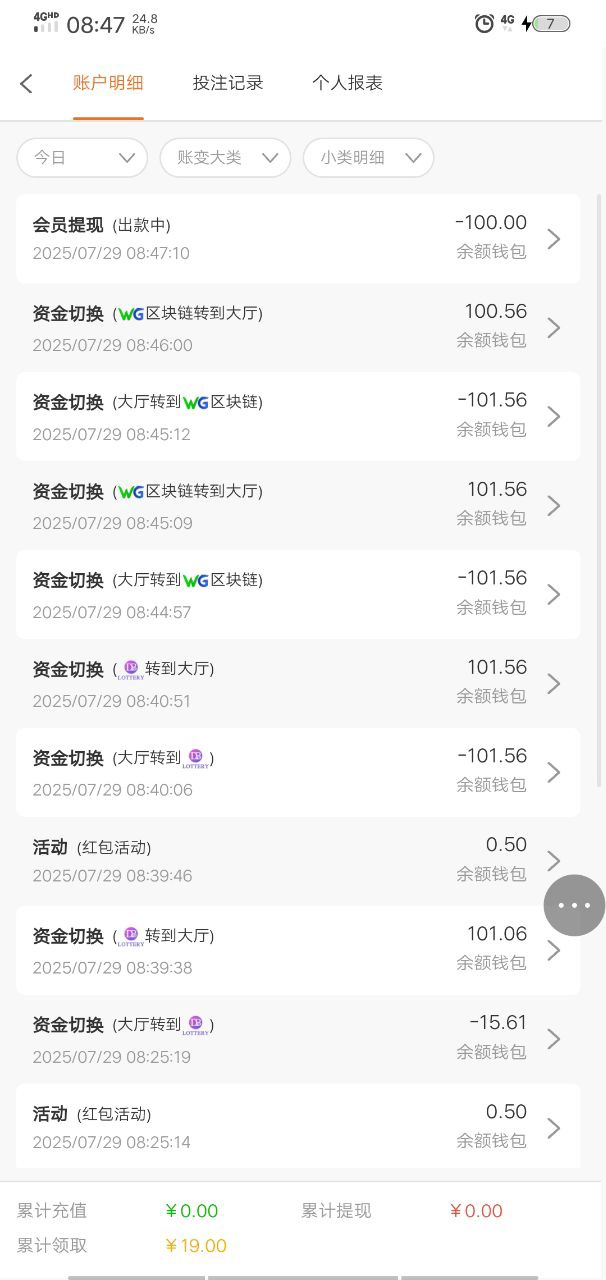Screen dimensions: 606x1280
Task: Tap the floating three-dot button
Action: 574,905
